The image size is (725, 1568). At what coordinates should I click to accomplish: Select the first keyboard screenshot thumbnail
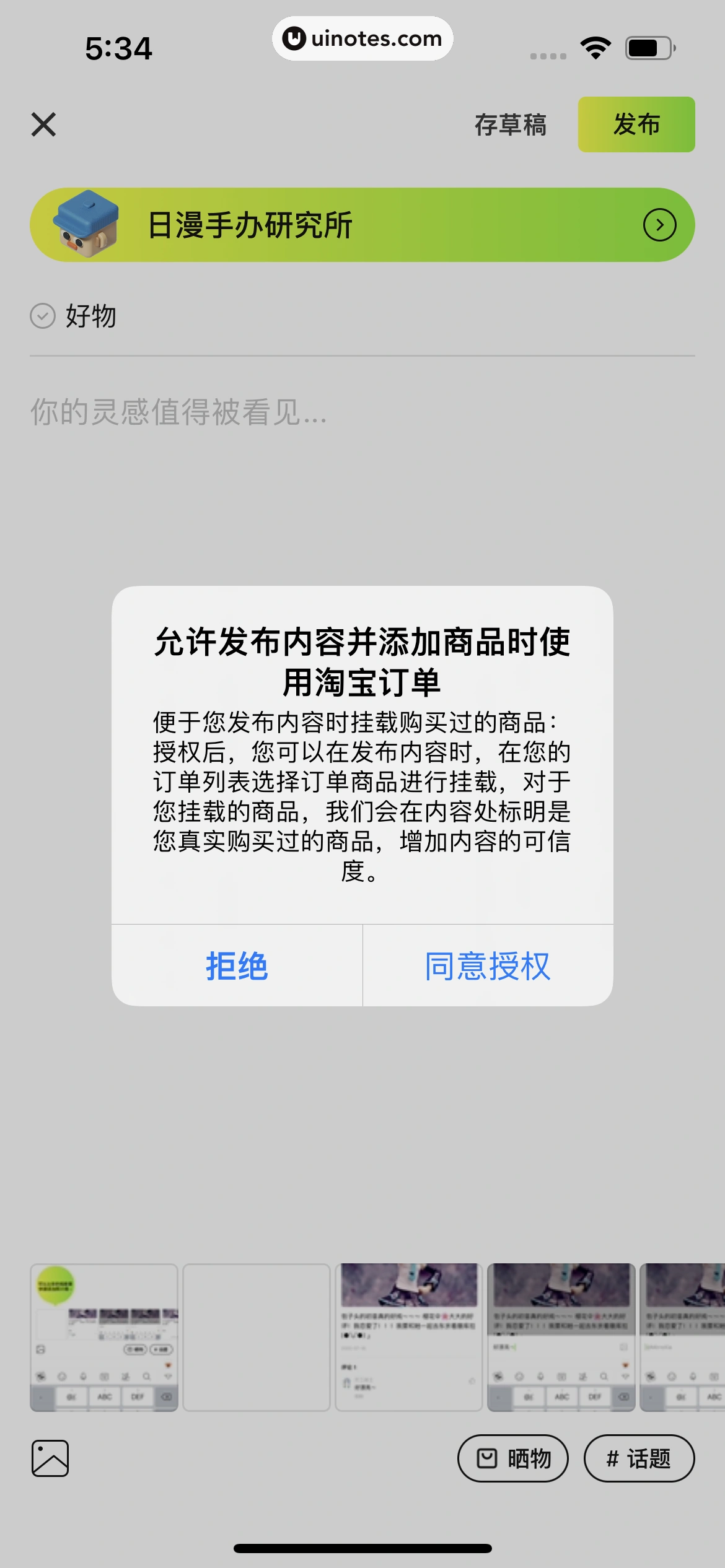[x=104, y=1338]
